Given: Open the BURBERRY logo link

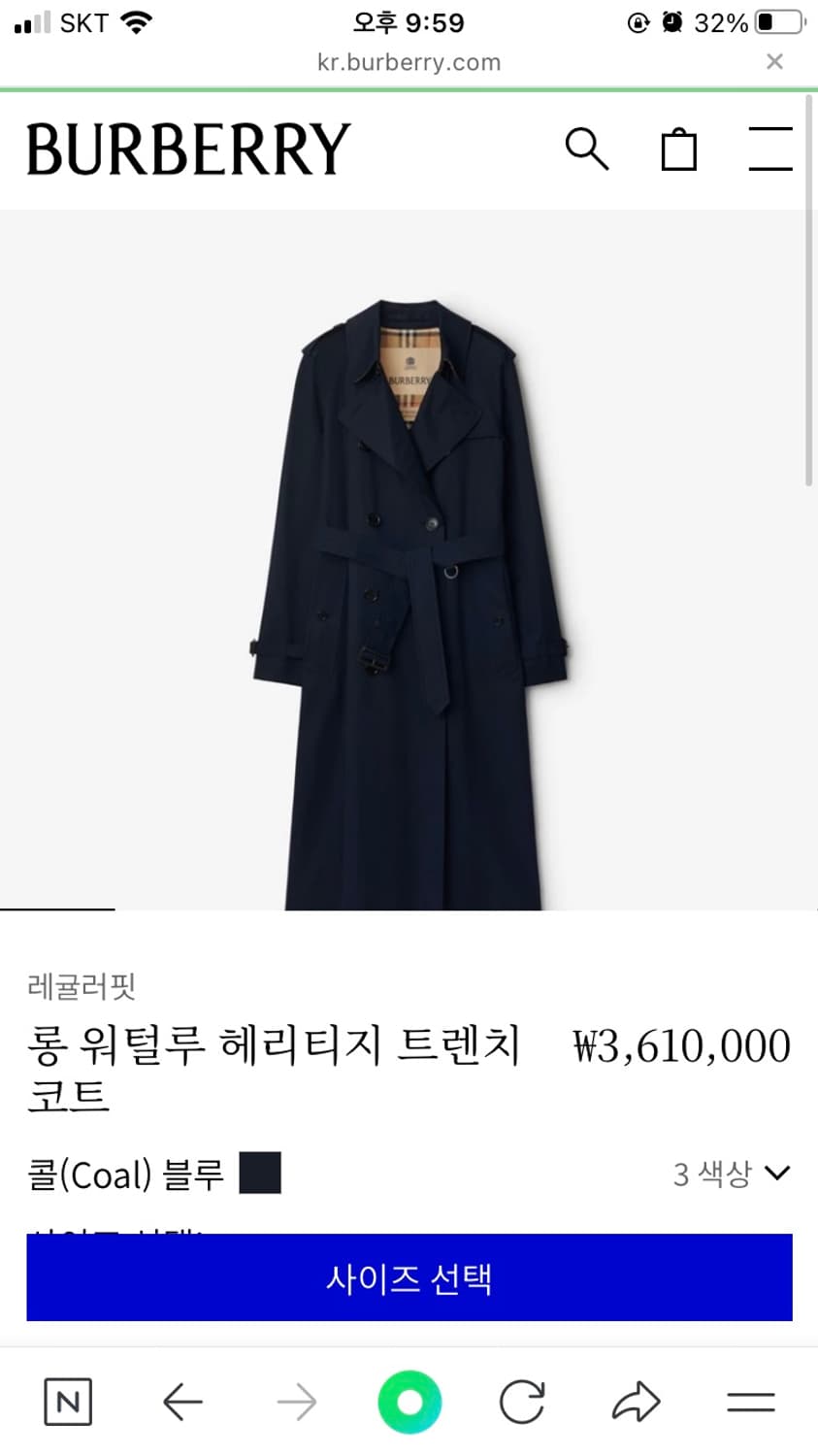Looking at the screenshot, I should click(188, 148).
